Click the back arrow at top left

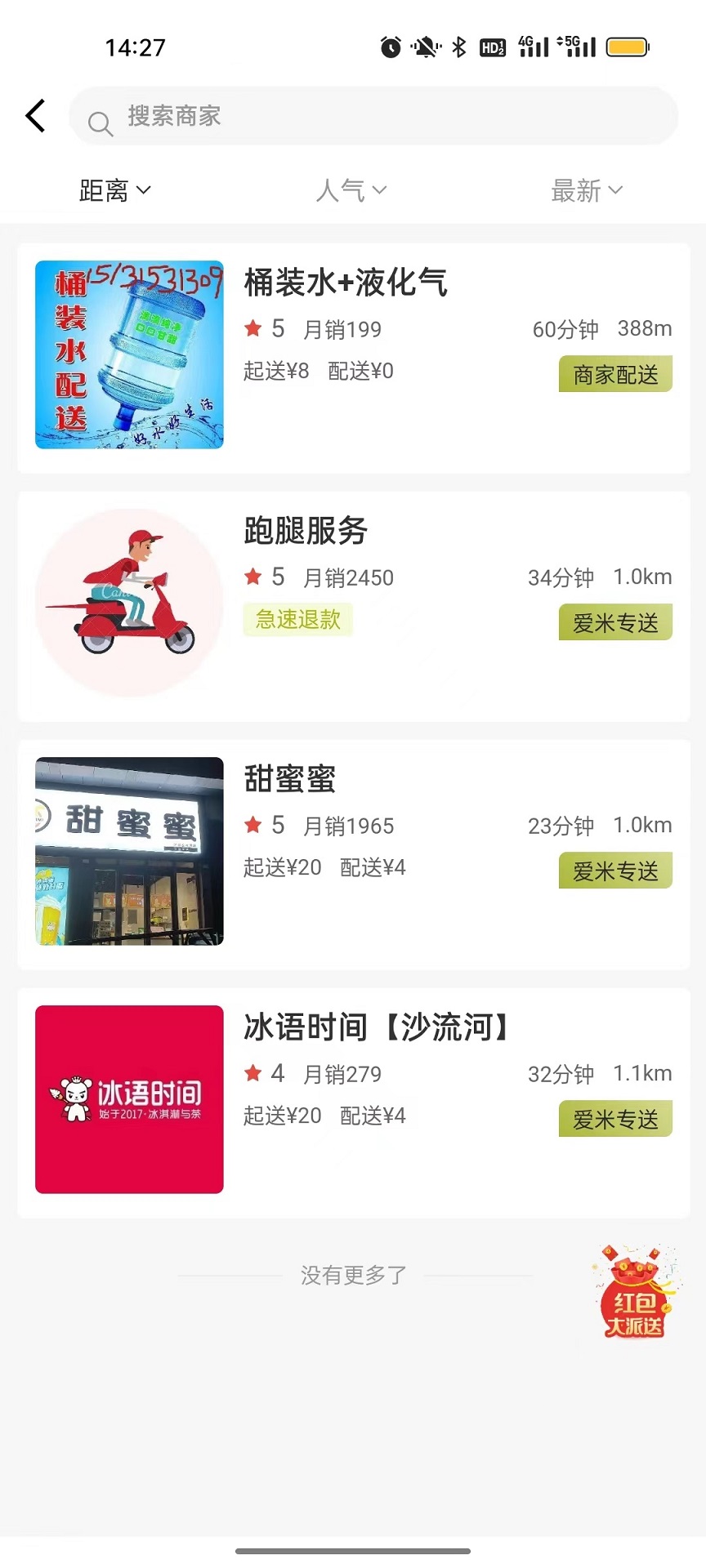[34, 115]
